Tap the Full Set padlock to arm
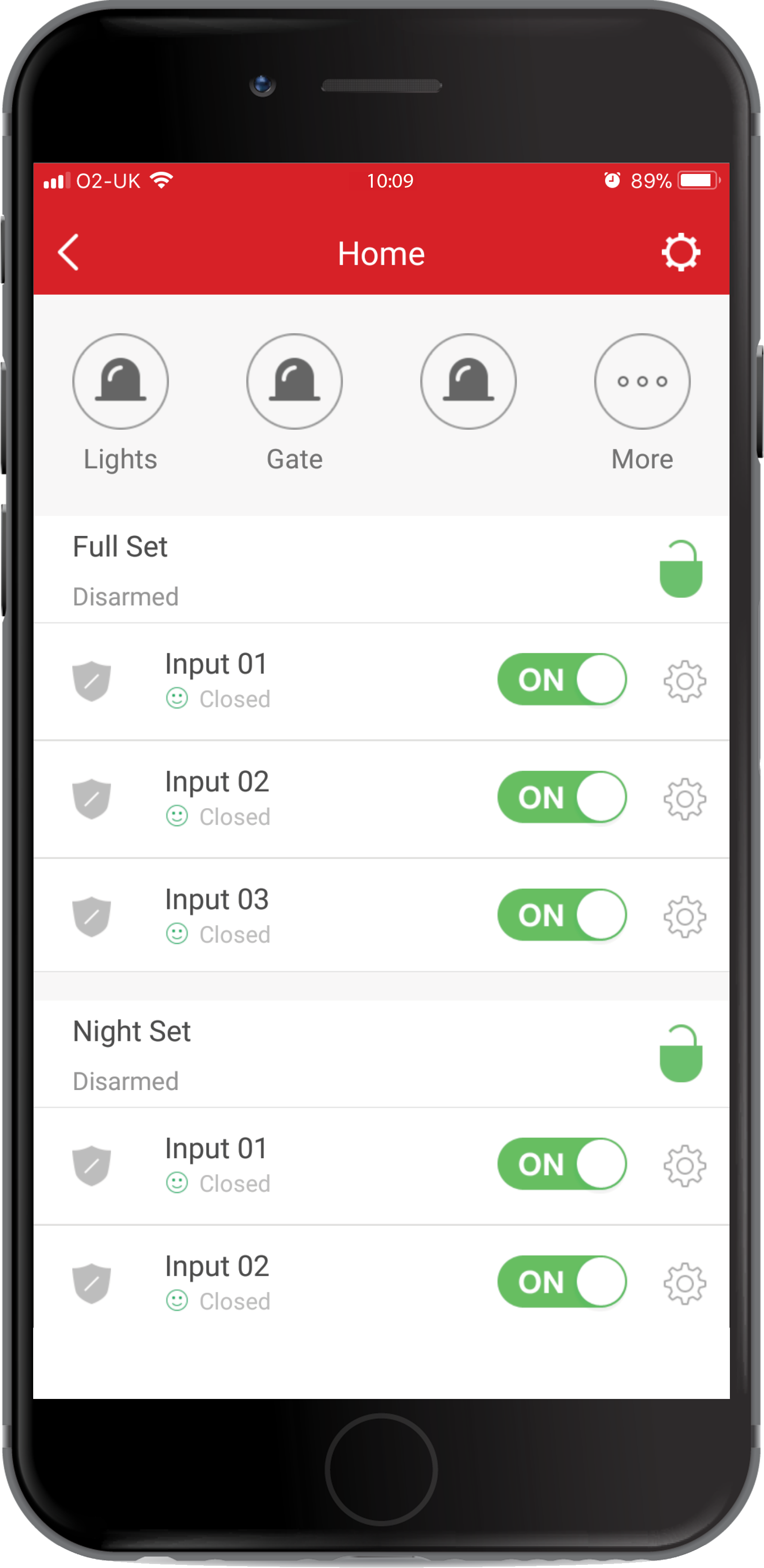The image size is (764, 1568). coord(681,569)
